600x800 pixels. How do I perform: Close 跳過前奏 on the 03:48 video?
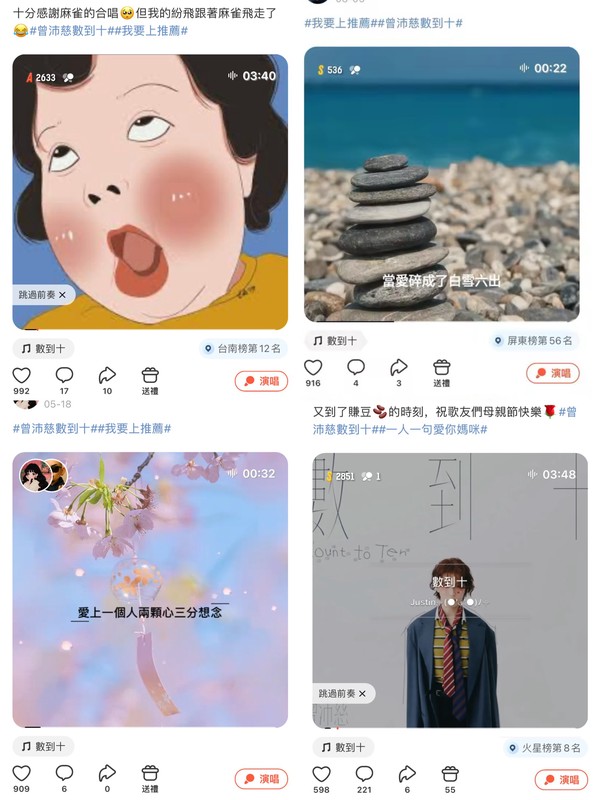[362, 693]
